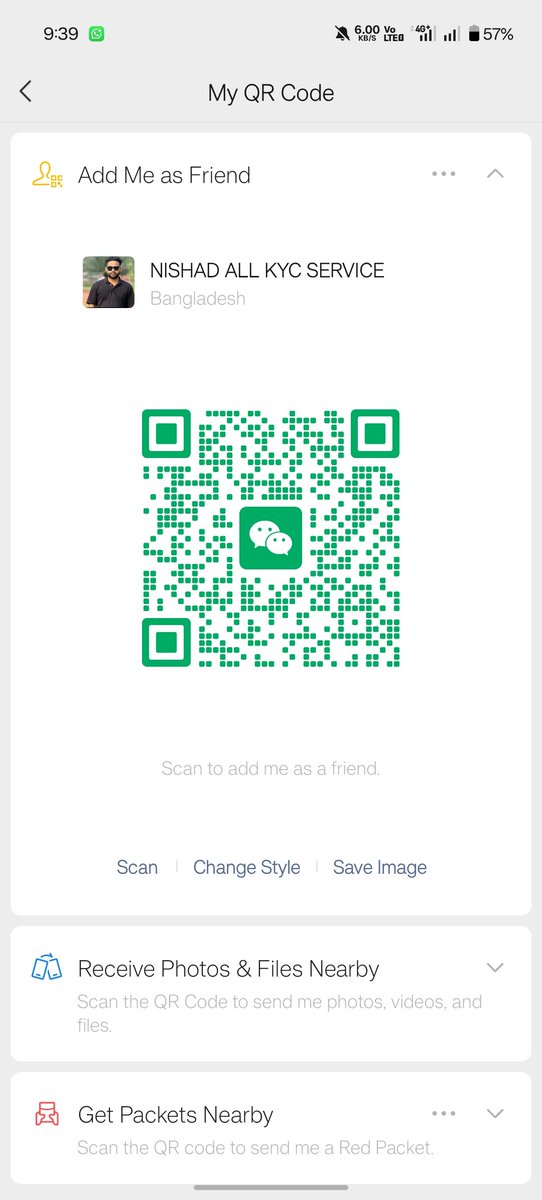Screen dimensions: 542x1200
Task: Collapse the Add Me as Friend section
Action: pos(495,174)
